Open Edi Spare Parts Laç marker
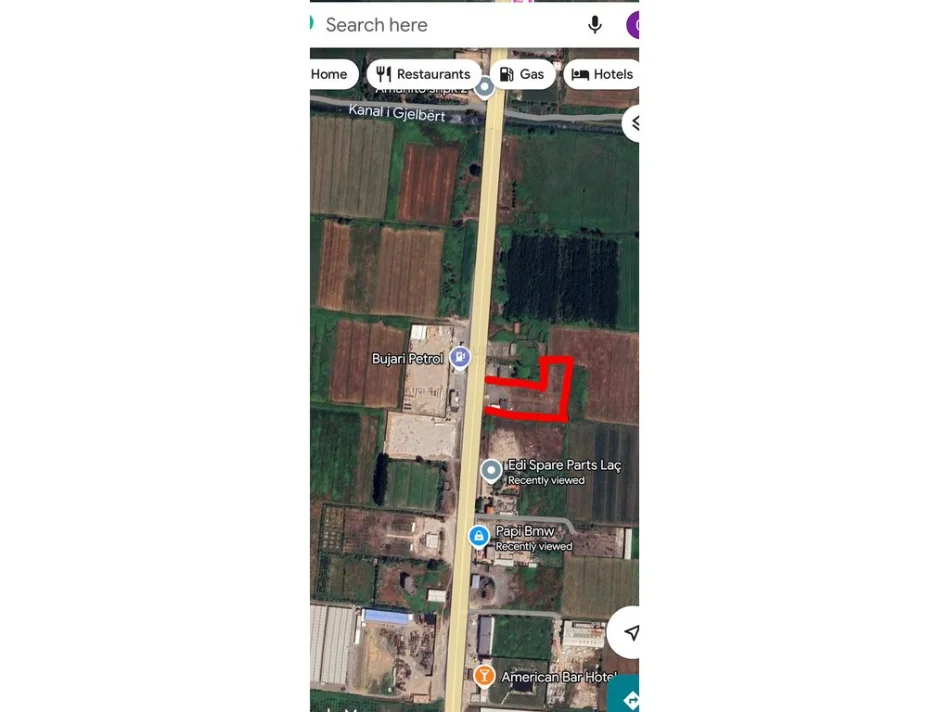This screenshot has width=950, height=712. (491, 470)
